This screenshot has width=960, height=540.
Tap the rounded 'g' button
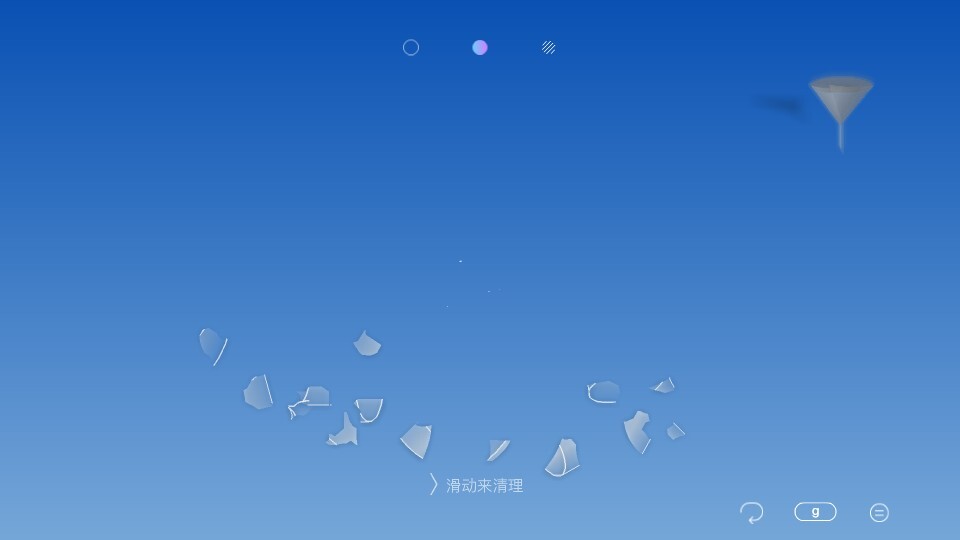pyautogui.click(x=815, y=512)
